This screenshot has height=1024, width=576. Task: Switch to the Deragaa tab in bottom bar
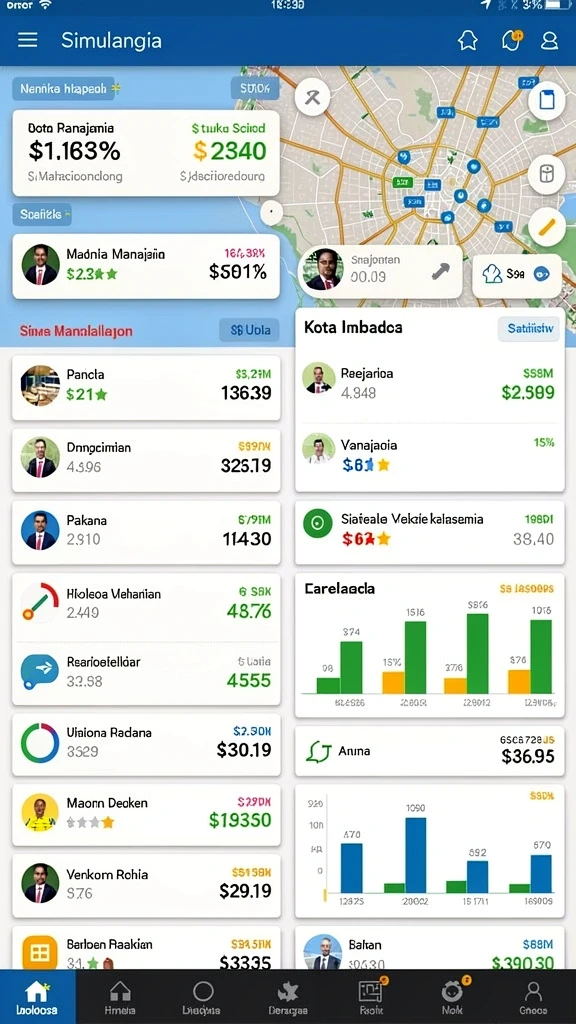[x=288, y=997]
